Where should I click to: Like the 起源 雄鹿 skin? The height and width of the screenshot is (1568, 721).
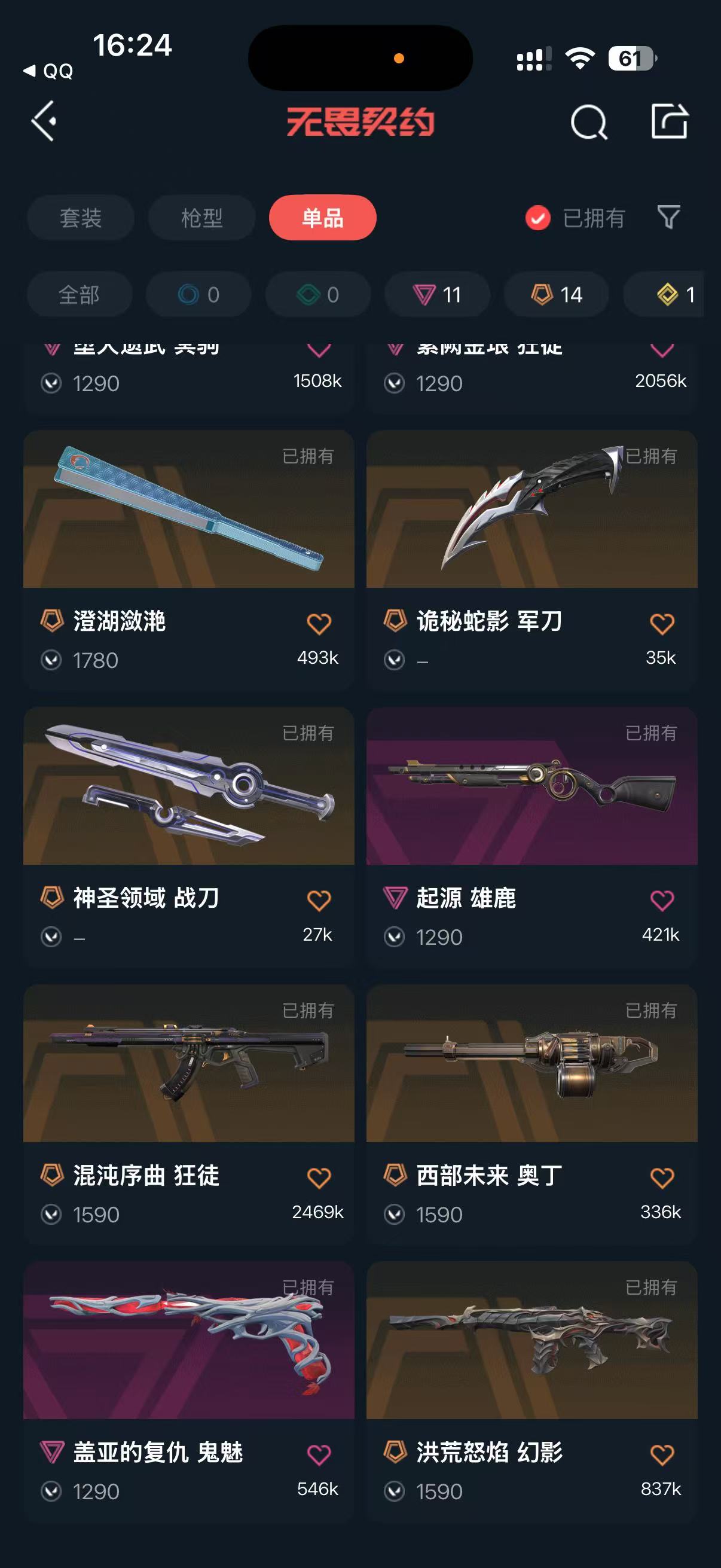coord(662,900)
